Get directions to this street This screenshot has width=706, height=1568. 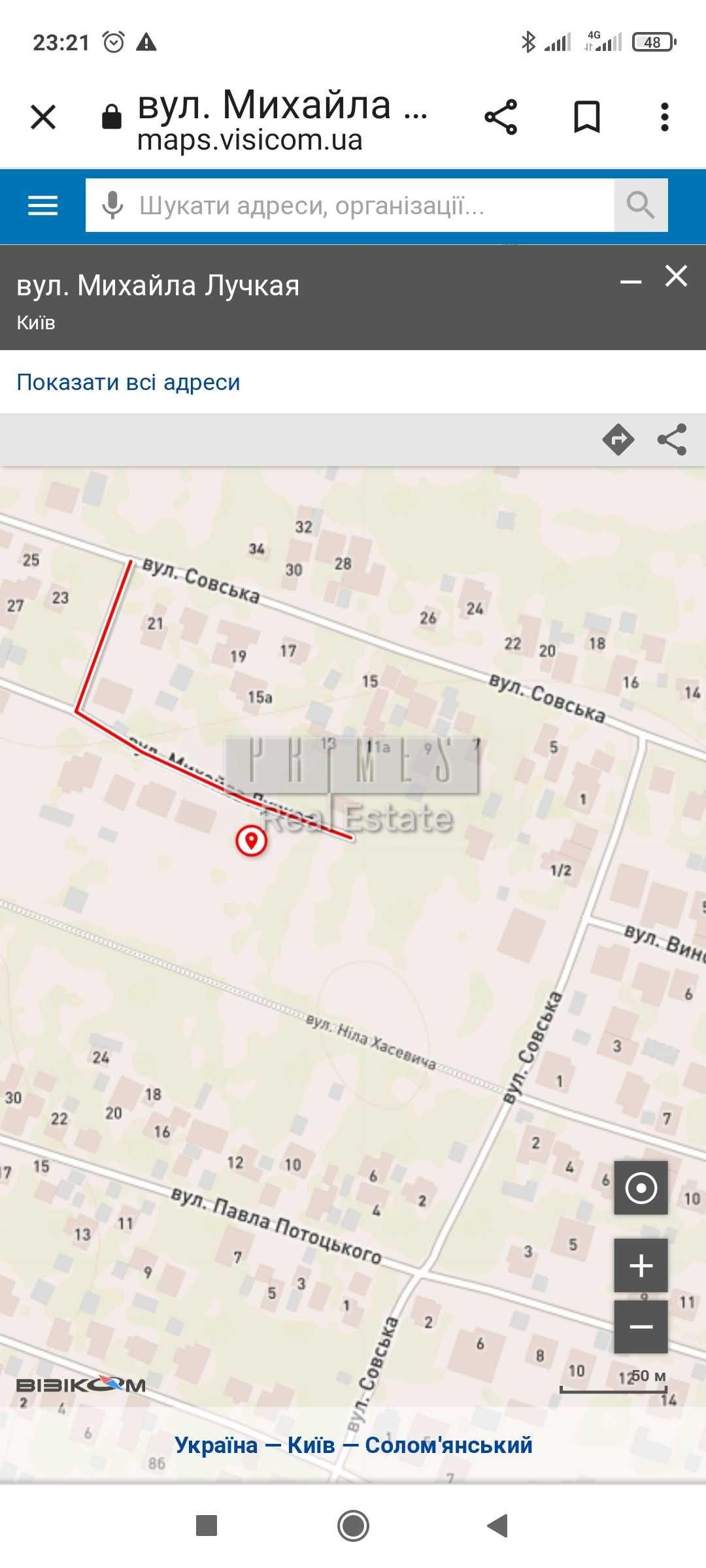[x=618, y=439]
